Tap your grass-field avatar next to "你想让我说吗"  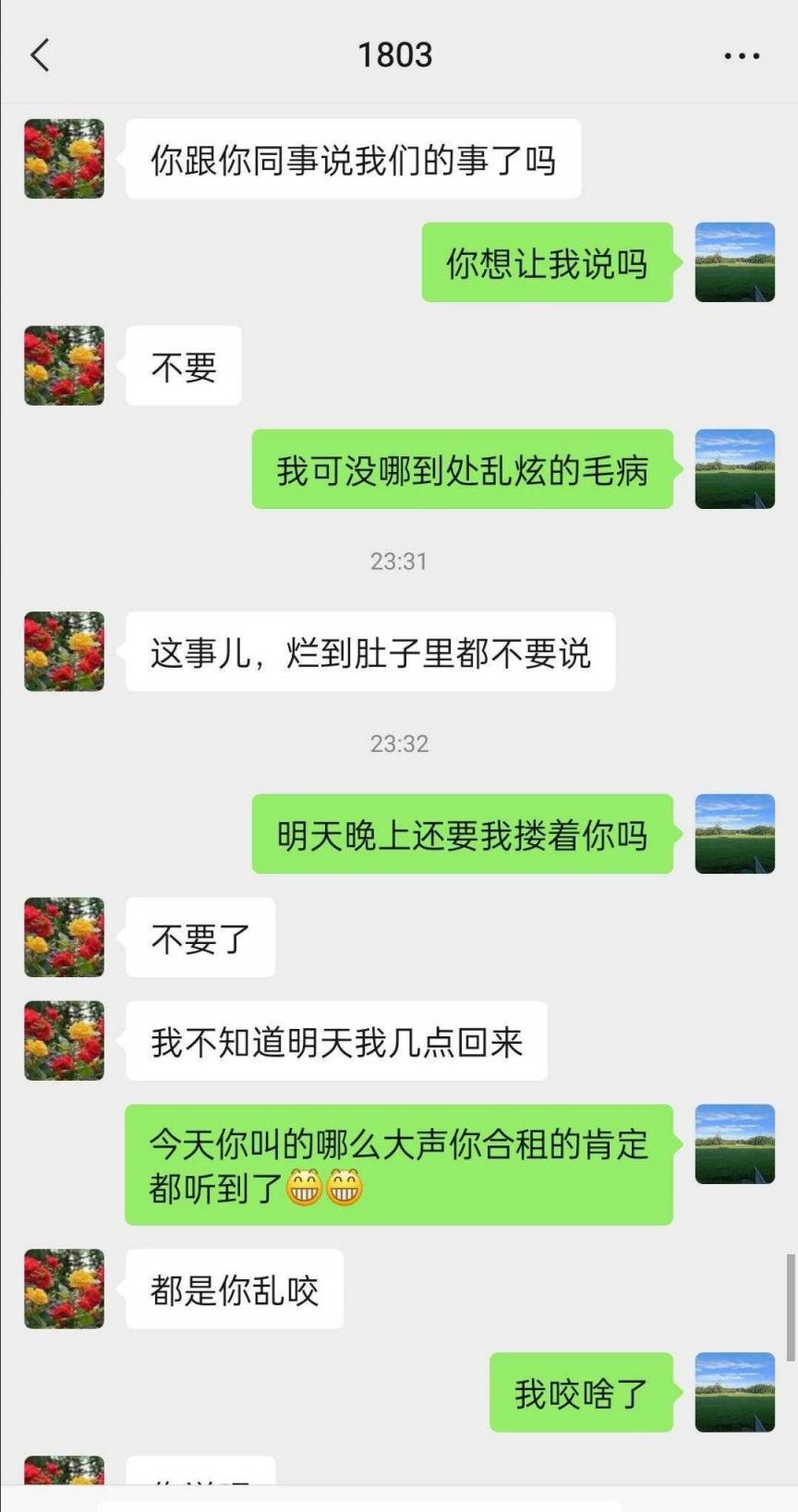[x=734, y=261]
